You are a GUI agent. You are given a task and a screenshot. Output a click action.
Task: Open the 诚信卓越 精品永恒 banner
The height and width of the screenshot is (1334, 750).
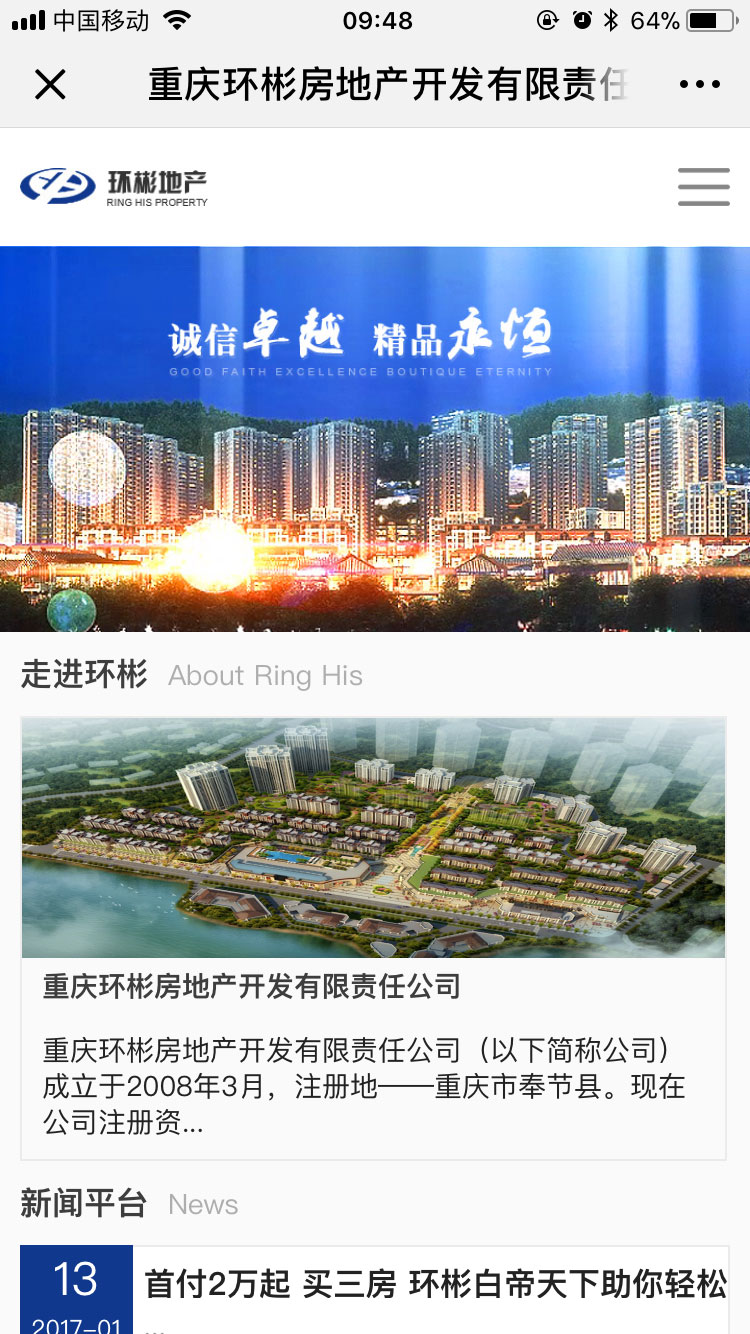(375, 440)
